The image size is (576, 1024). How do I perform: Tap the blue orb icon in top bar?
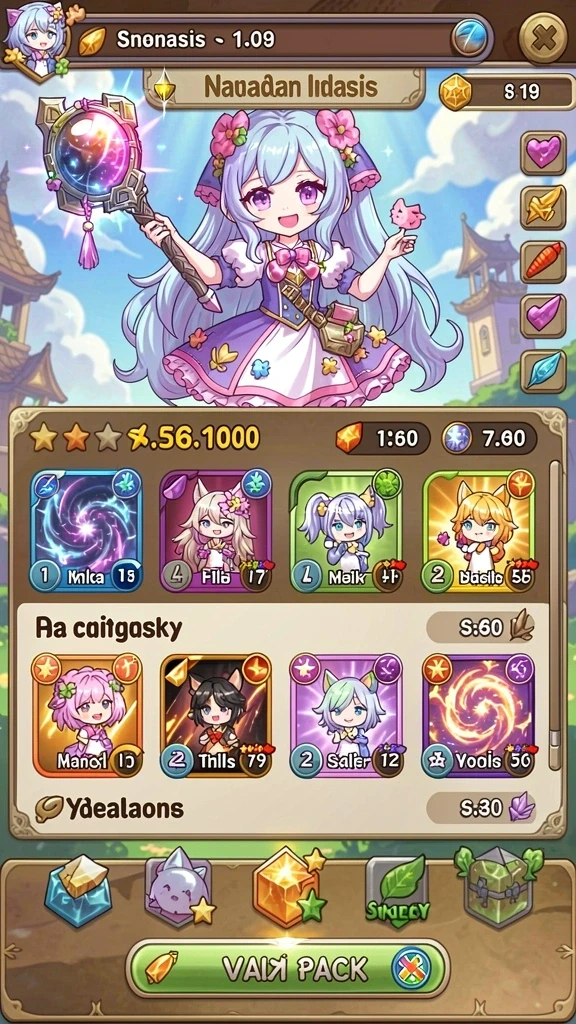pos(470,36)
